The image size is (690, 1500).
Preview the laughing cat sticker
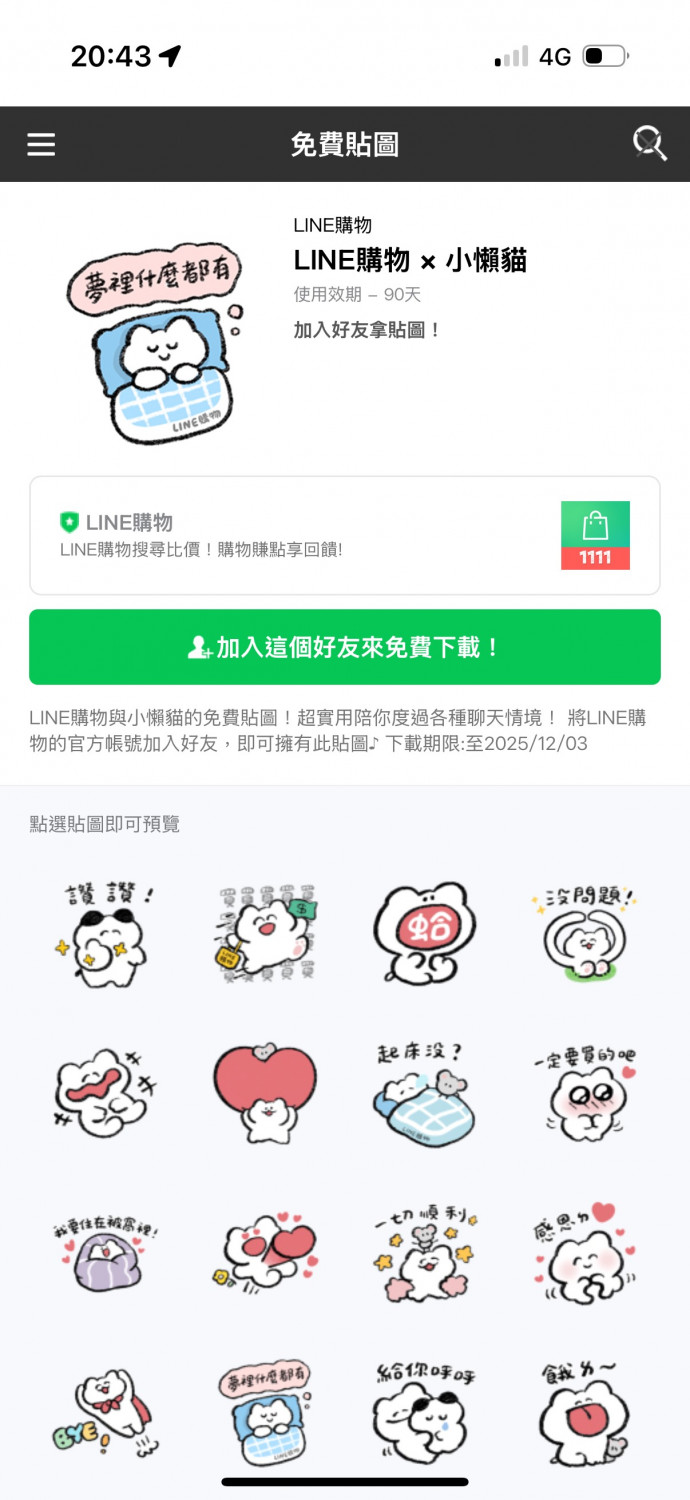(106, 1093)
